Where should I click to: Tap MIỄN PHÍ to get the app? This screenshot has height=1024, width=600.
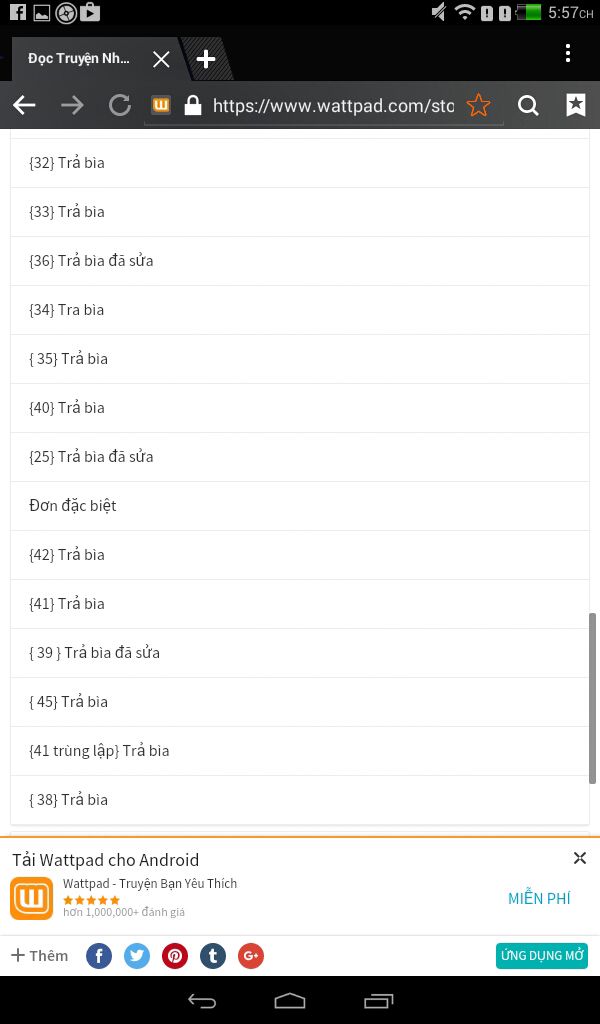point(539,899)
